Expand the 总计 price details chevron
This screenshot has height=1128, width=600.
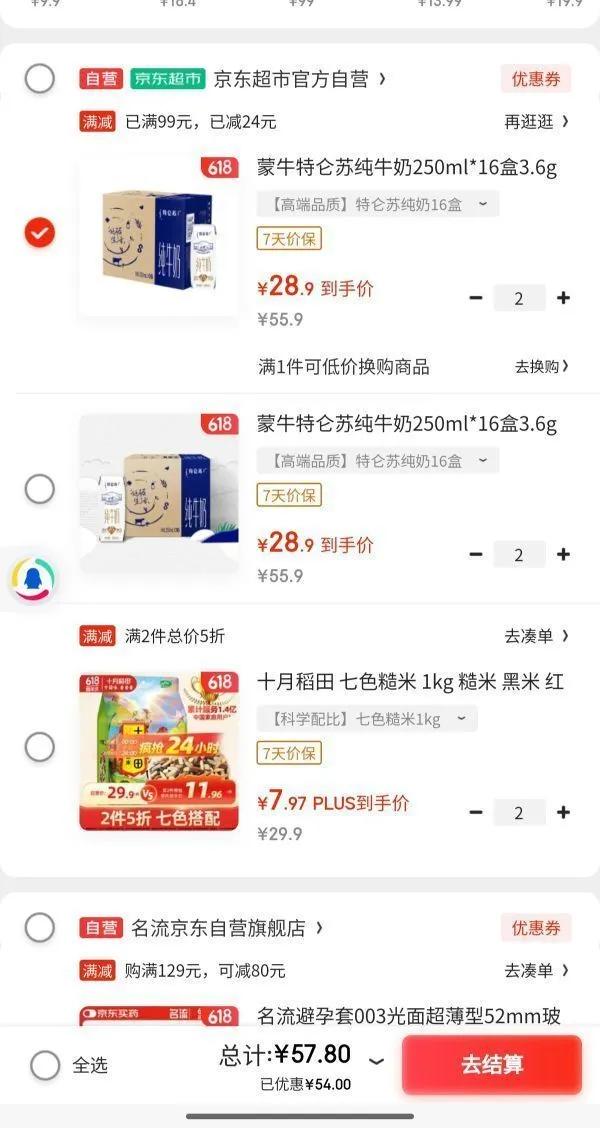click(x=376, y=1061)
